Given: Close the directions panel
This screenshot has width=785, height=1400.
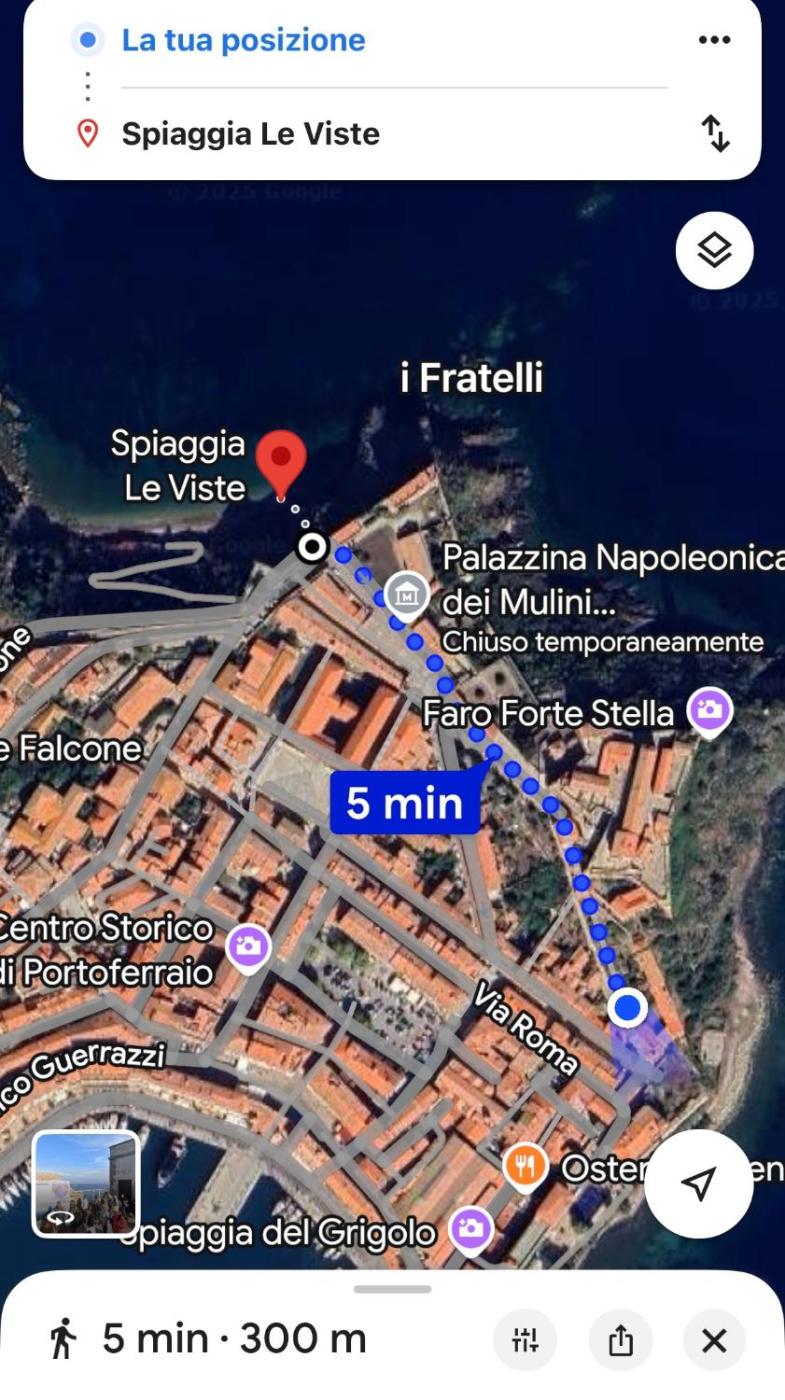Looking at the screenshot, I should click(x=714, y=1340).
